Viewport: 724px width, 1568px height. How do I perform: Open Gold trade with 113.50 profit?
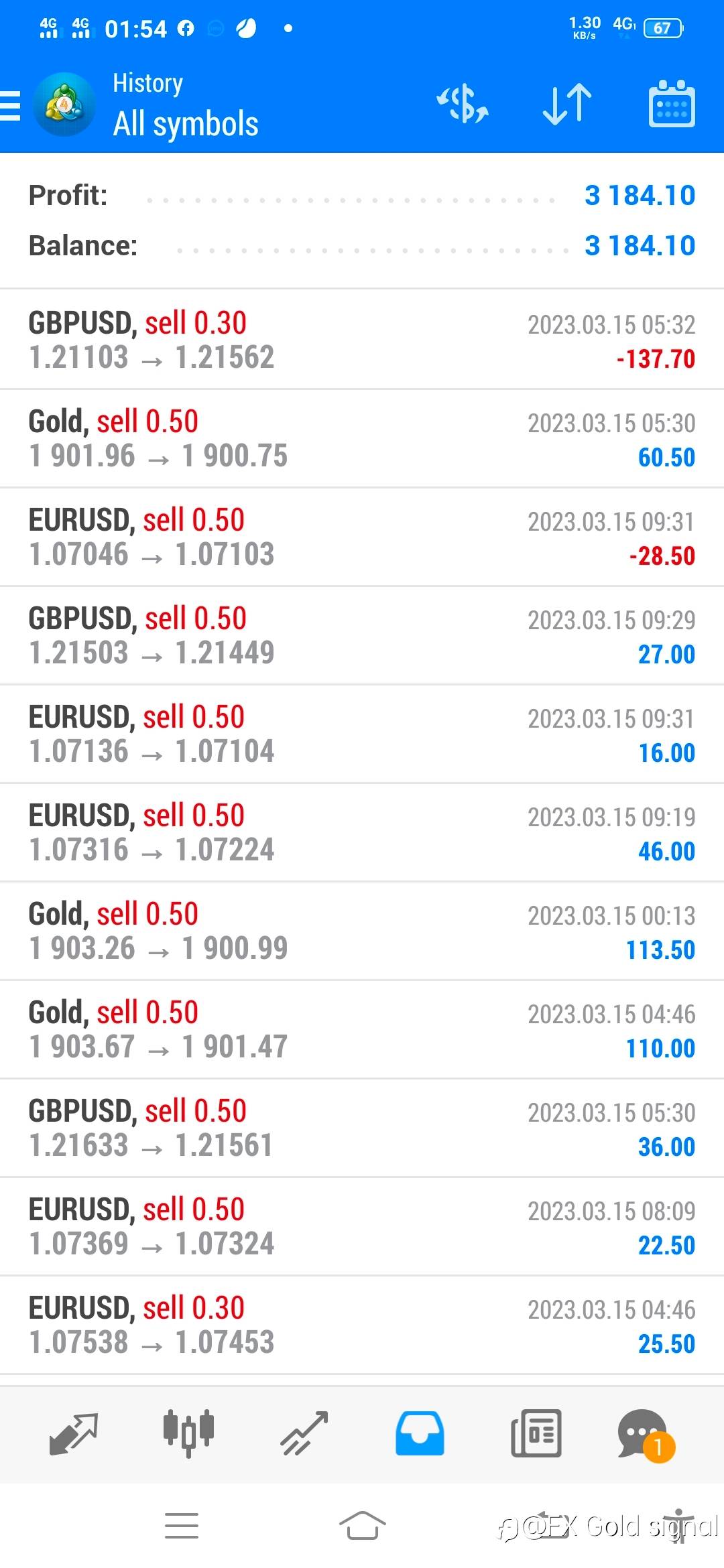362,931
